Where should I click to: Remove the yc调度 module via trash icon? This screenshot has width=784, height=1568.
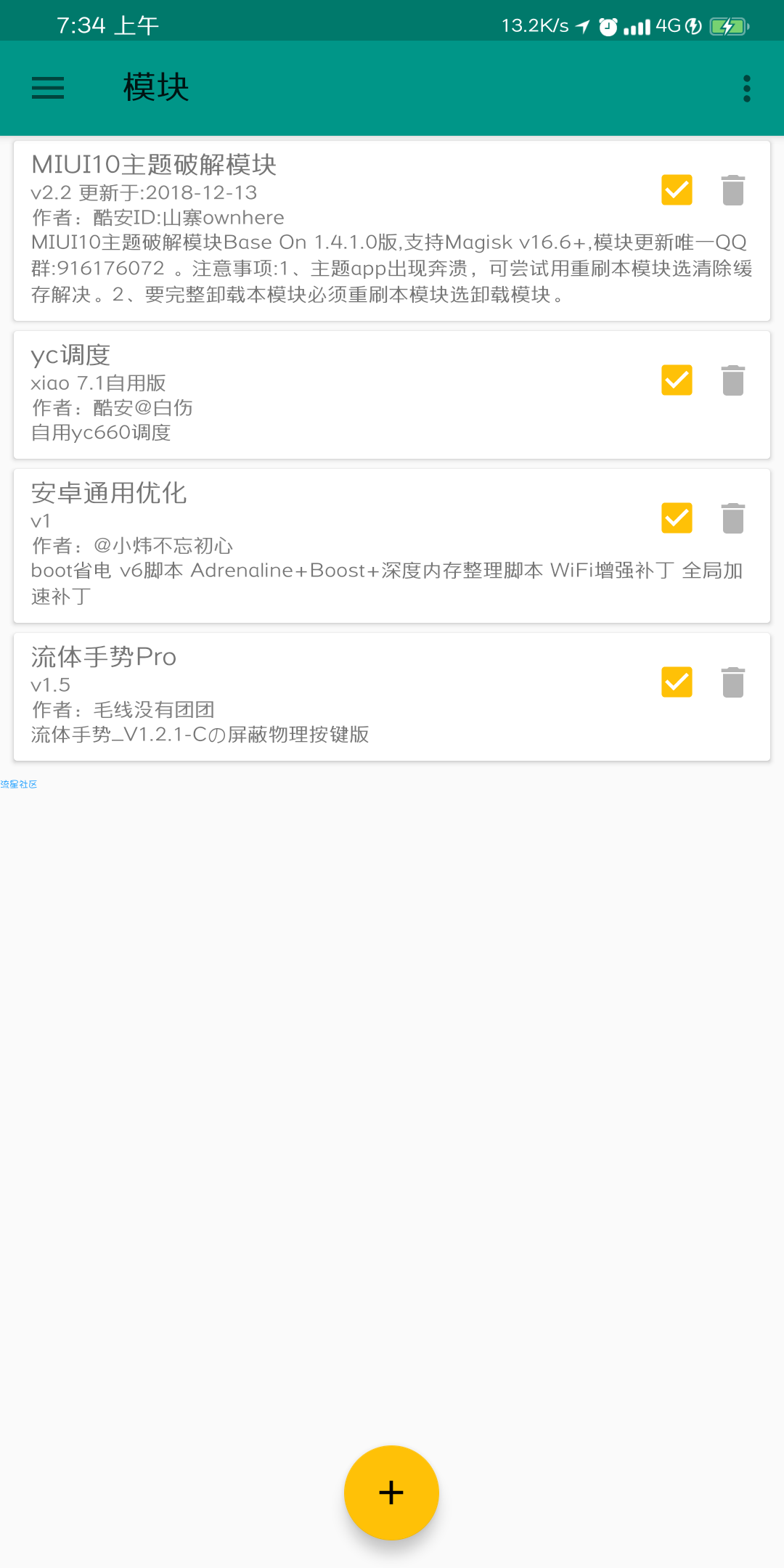733,380
